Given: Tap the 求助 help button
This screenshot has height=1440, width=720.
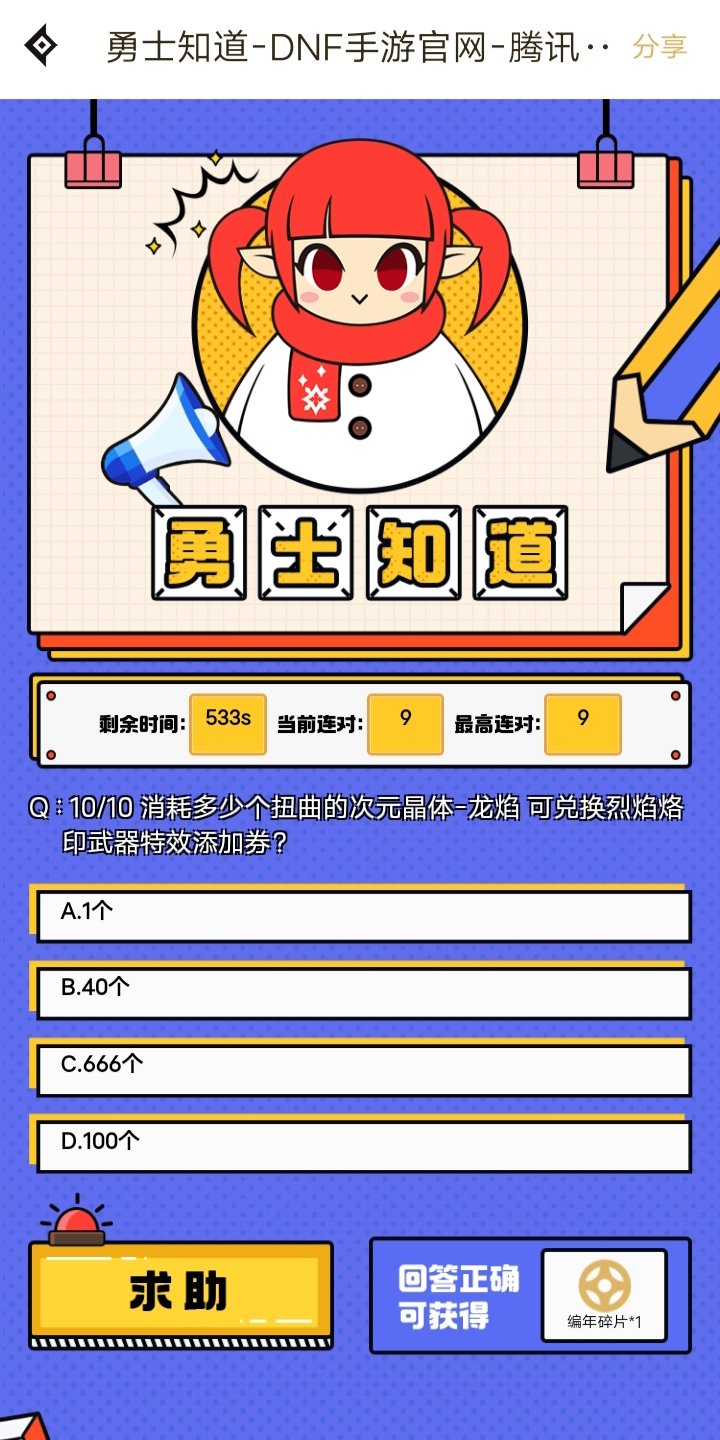Looking at the screenshot, I should (x=180, y=1293).
